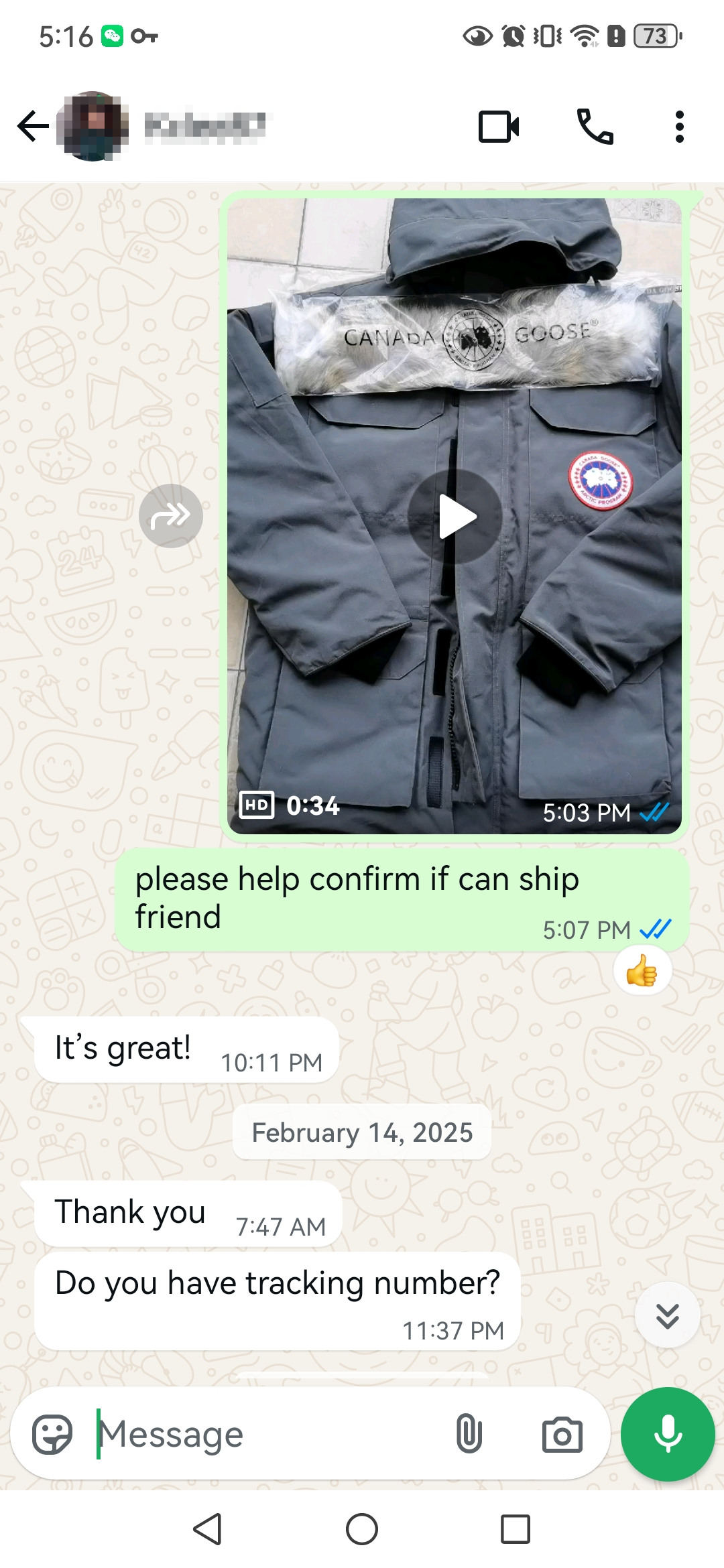The height and width of the screenshot is (1568, 724).
Task: Play the 0:34 jacket video
Action: pyautogui.click(x=455, y=517)
